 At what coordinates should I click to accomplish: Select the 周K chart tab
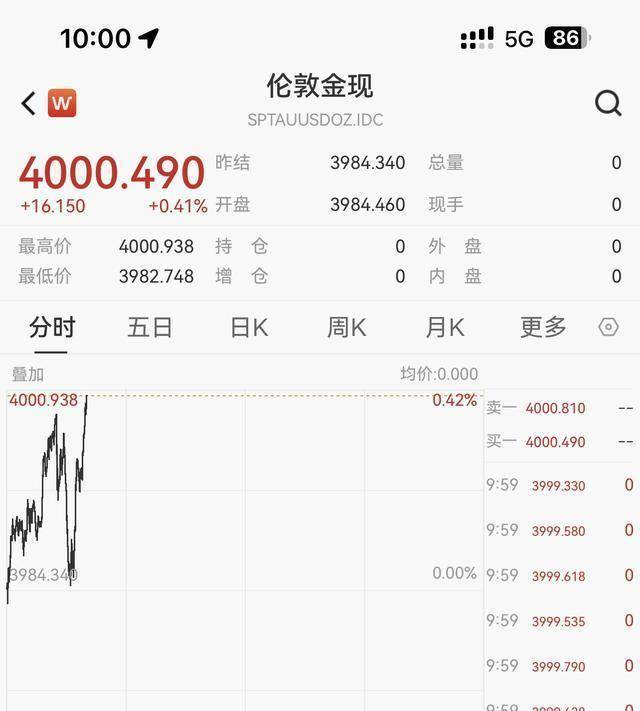coord(347,327)
